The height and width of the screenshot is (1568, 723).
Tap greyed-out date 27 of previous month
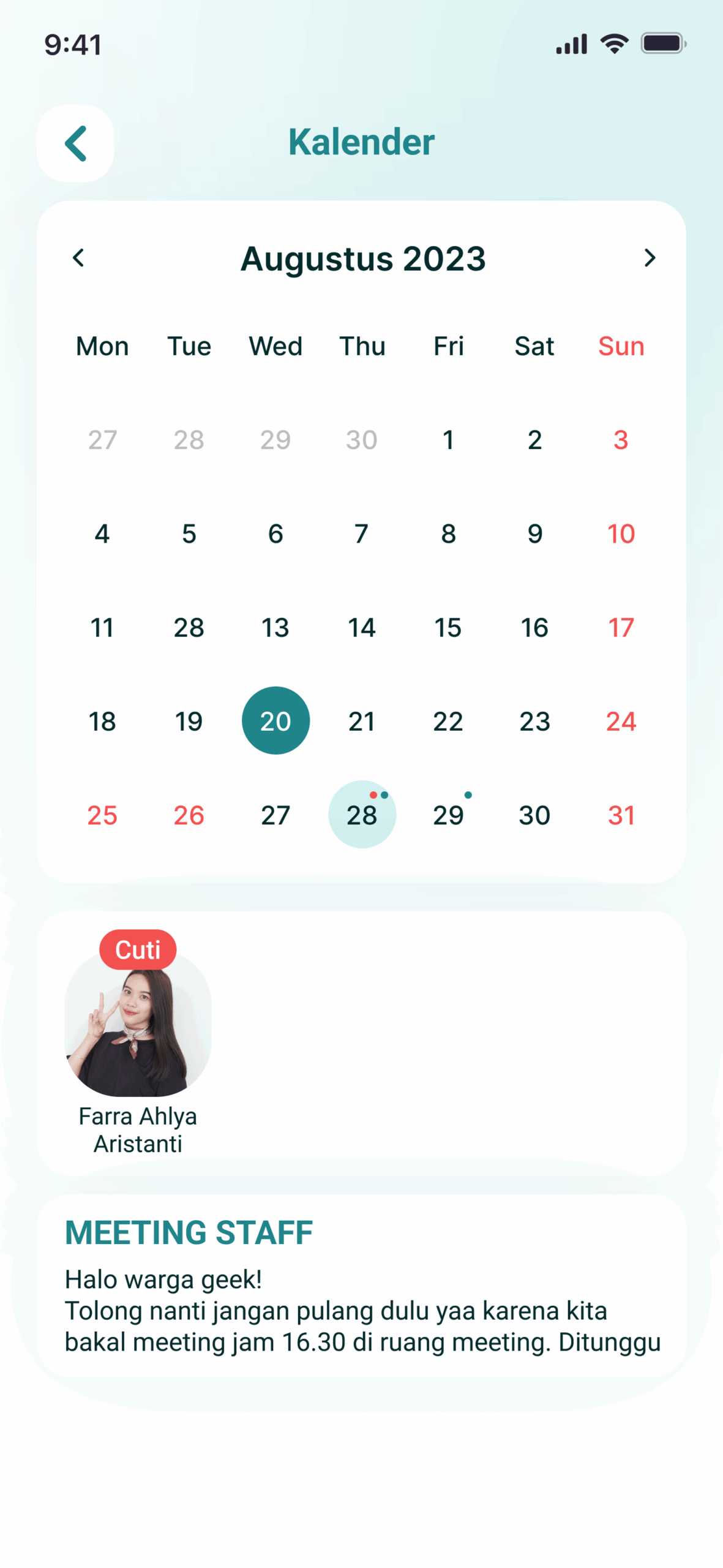click(102, 440)
